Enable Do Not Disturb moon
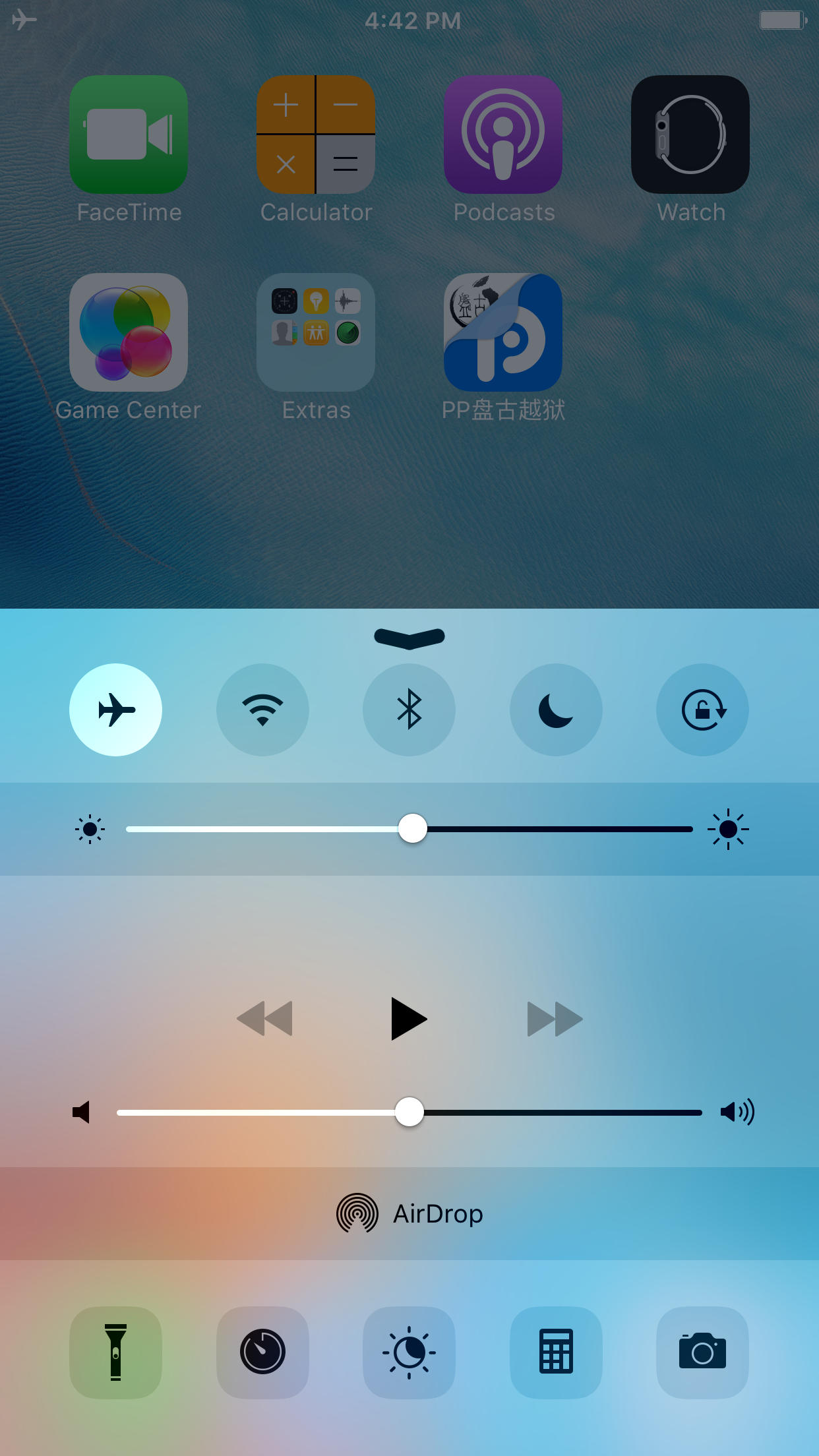819x1456 pixels. pos(556,710)
